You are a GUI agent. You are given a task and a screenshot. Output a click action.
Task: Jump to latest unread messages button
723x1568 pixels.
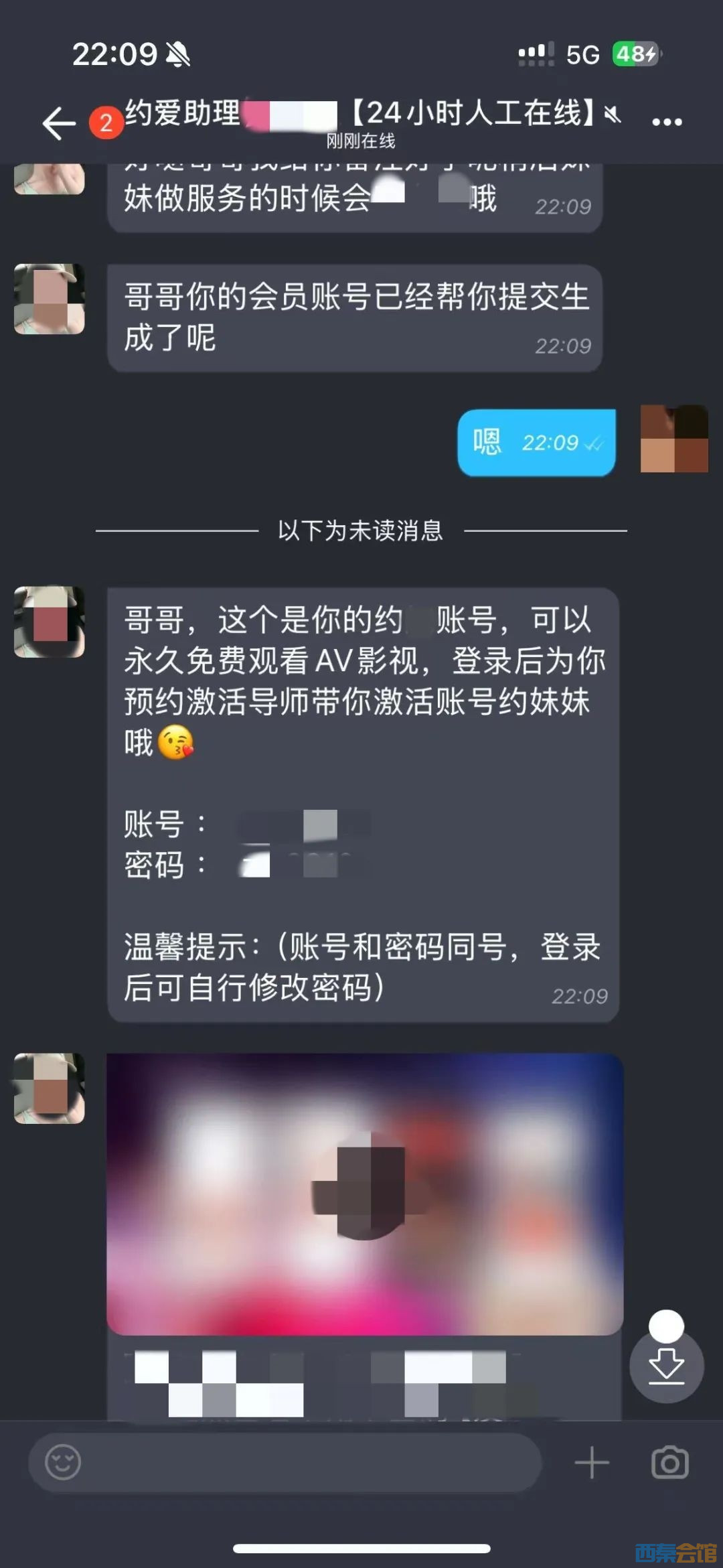(666, 1364)
